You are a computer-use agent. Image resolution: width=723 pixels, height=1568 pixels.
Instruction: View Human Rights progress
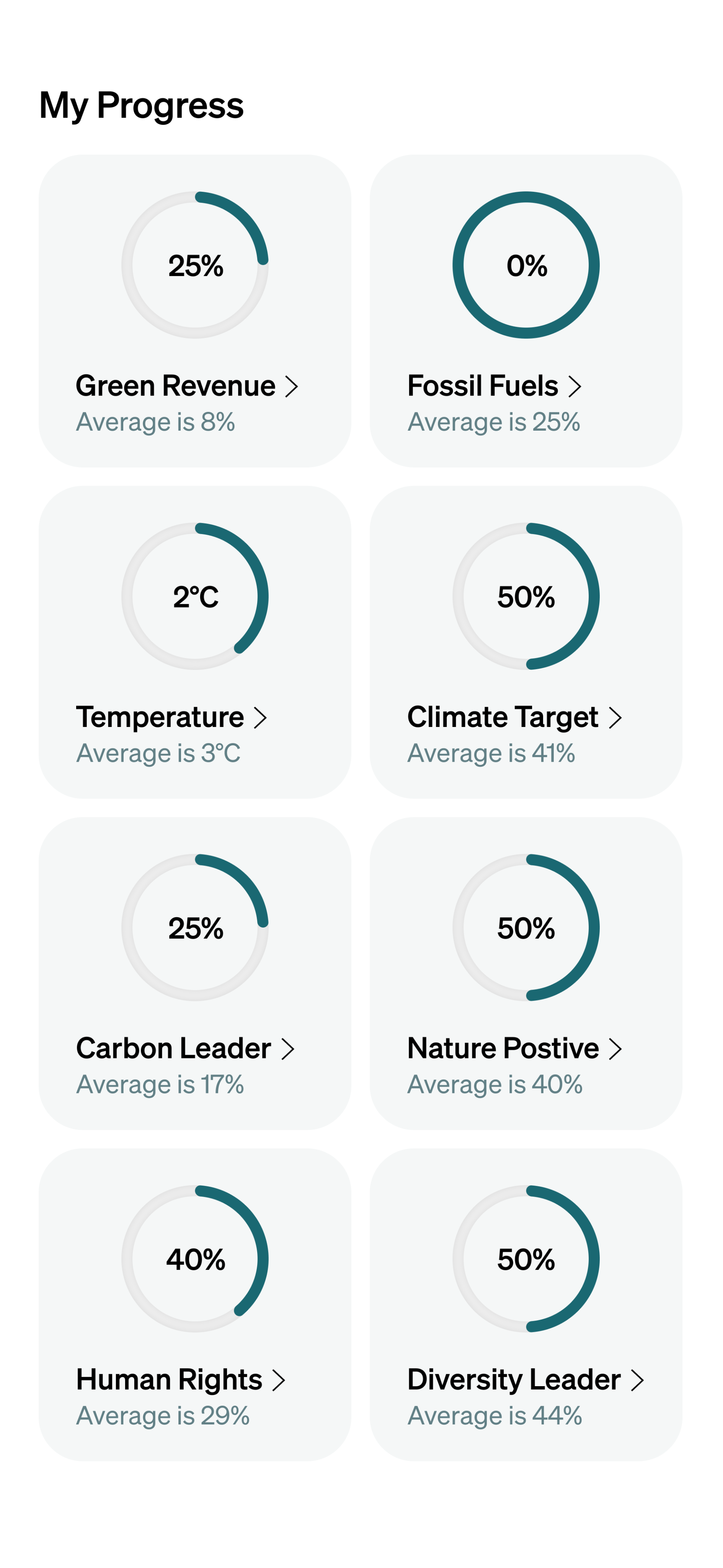click(194, 1305)
